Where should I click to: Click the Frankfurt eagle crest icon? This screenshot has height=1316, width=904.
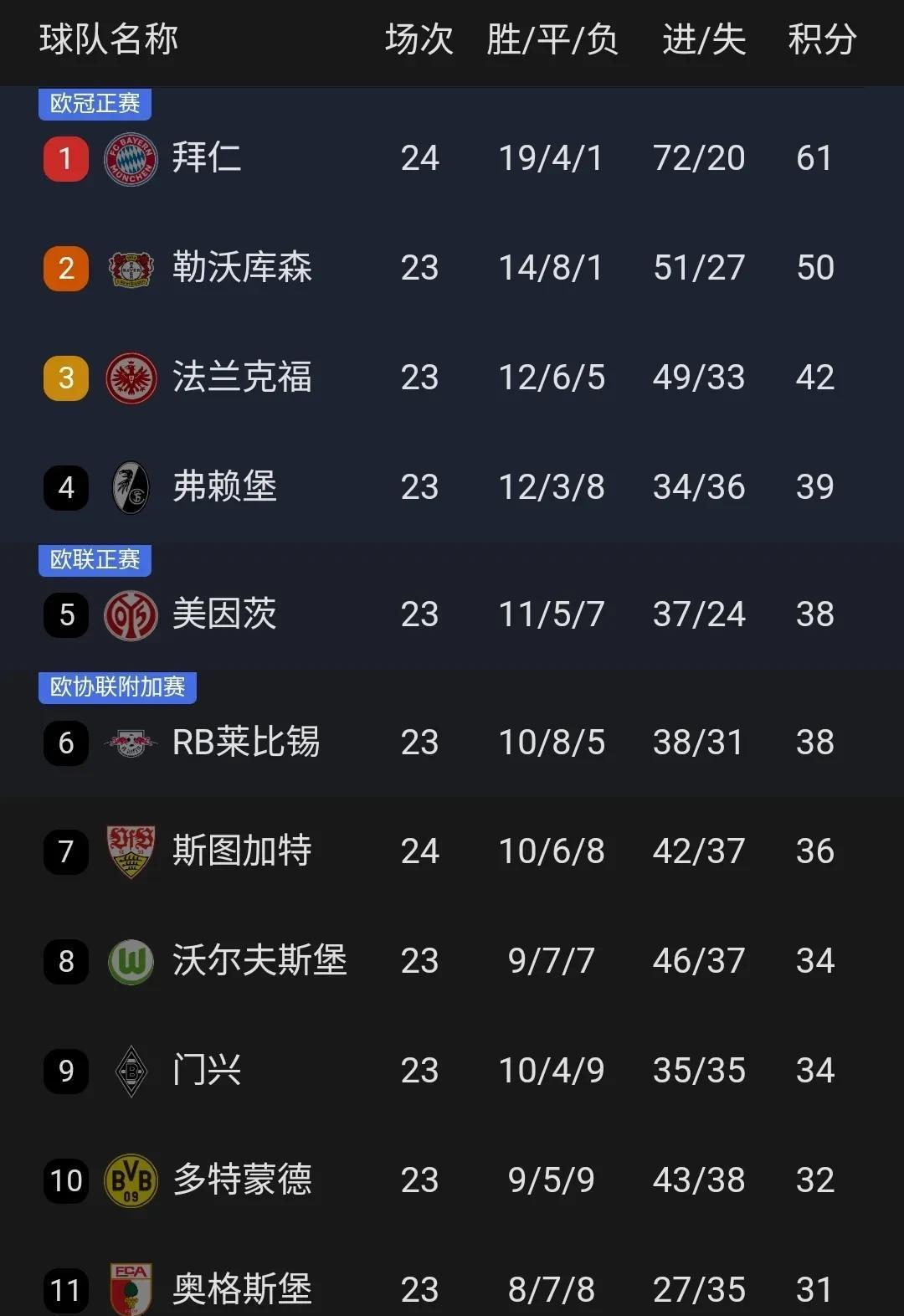pos(131,378)
